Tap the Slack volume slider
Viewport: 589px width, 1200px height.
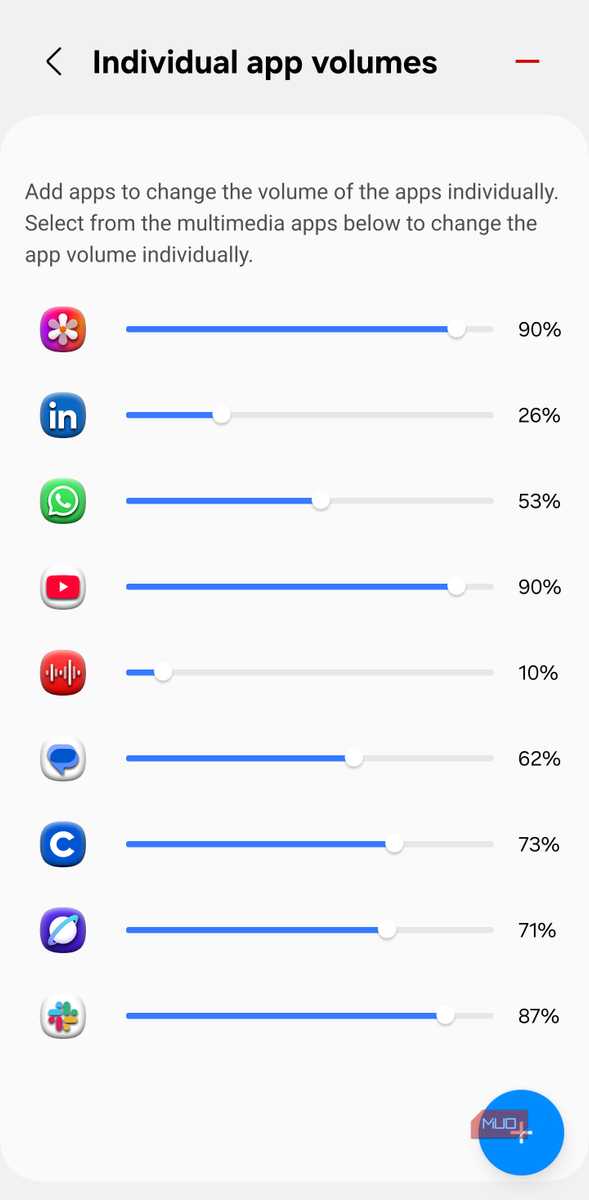[309, 1016]
